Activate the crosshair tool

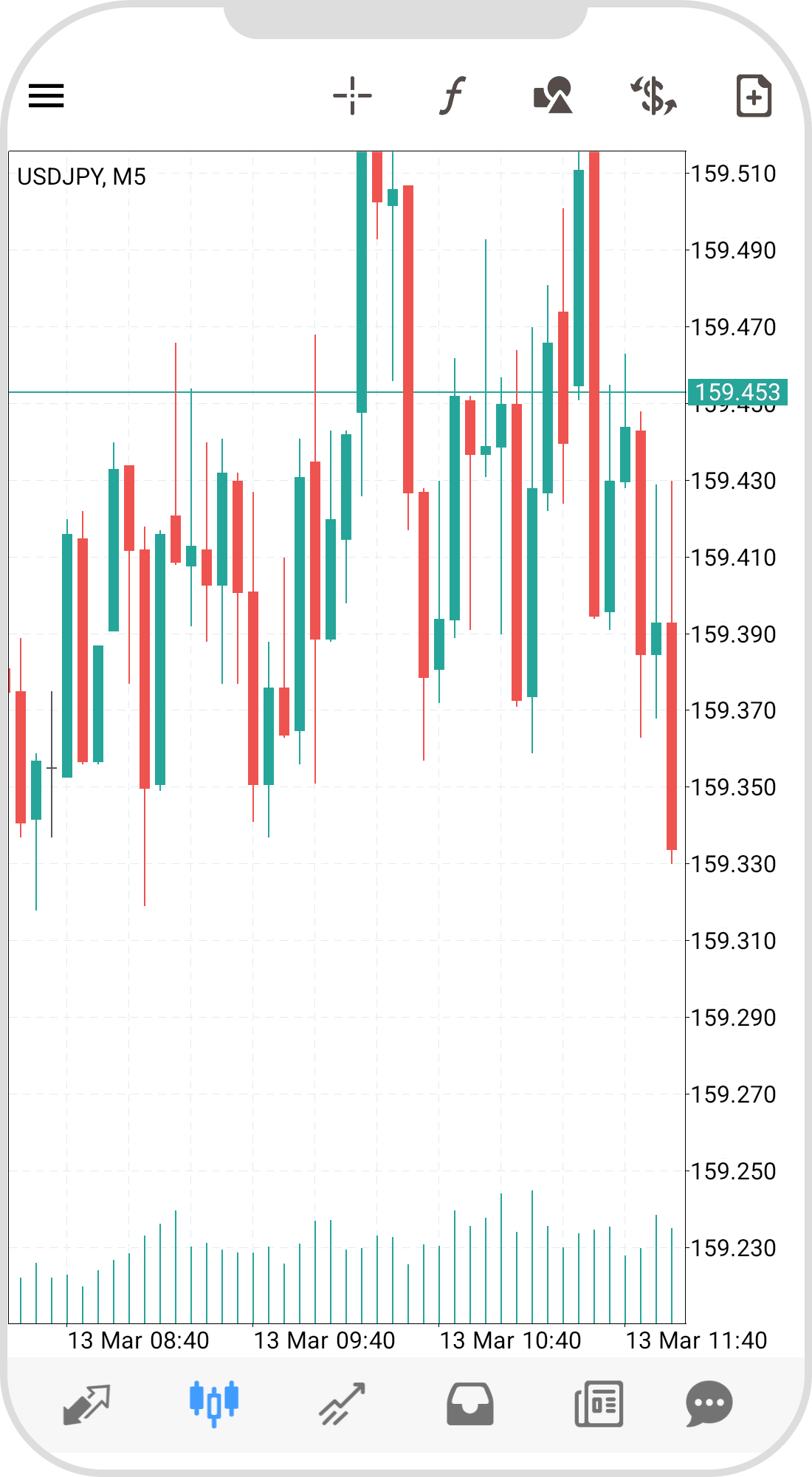click(352, 96)
